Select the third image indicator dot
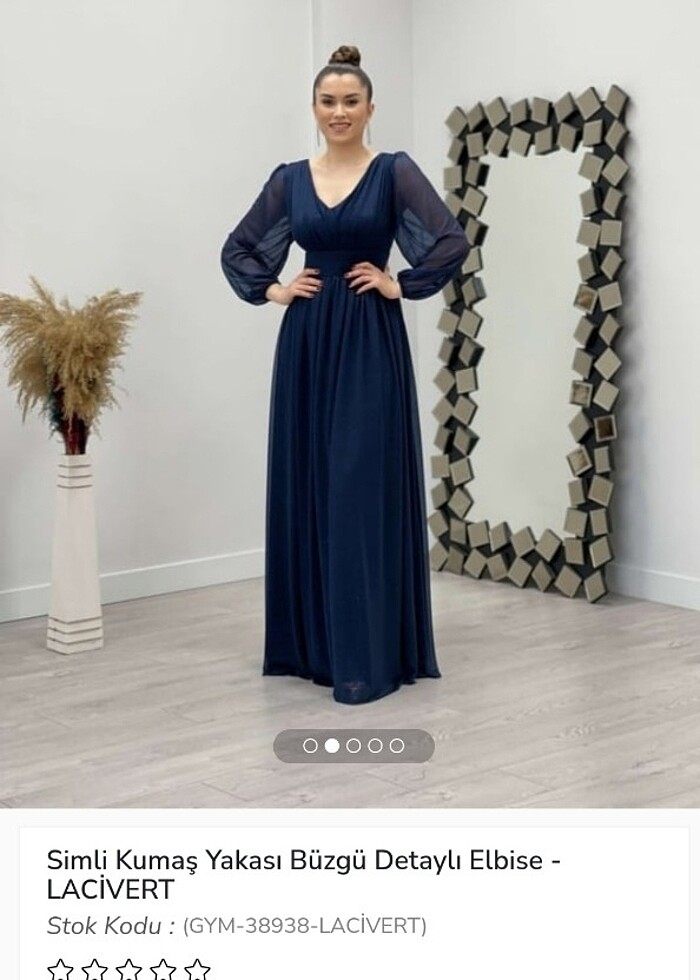Viewport: 700px width, 980px height. click(x=353, y=745)
